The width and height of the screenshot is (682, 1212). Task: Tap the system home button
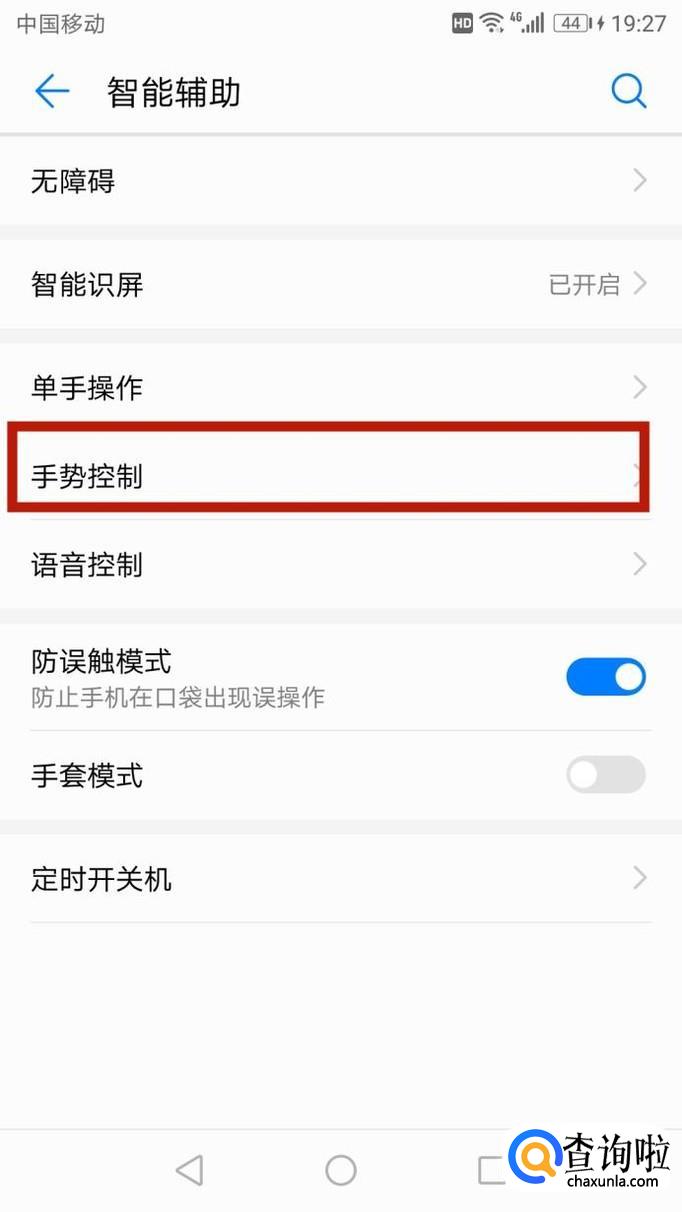click(x=341, y=1170)
